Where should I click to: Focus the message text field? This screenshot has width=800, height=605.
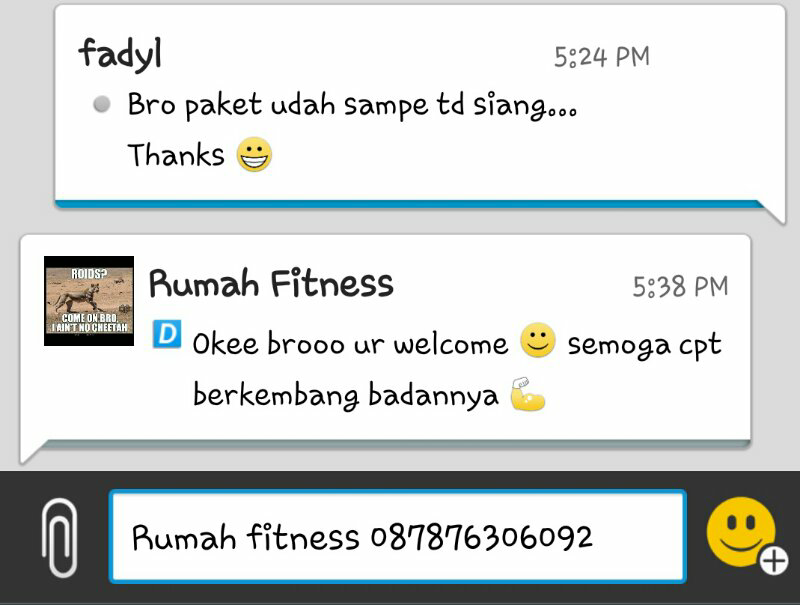coord(397,537)
